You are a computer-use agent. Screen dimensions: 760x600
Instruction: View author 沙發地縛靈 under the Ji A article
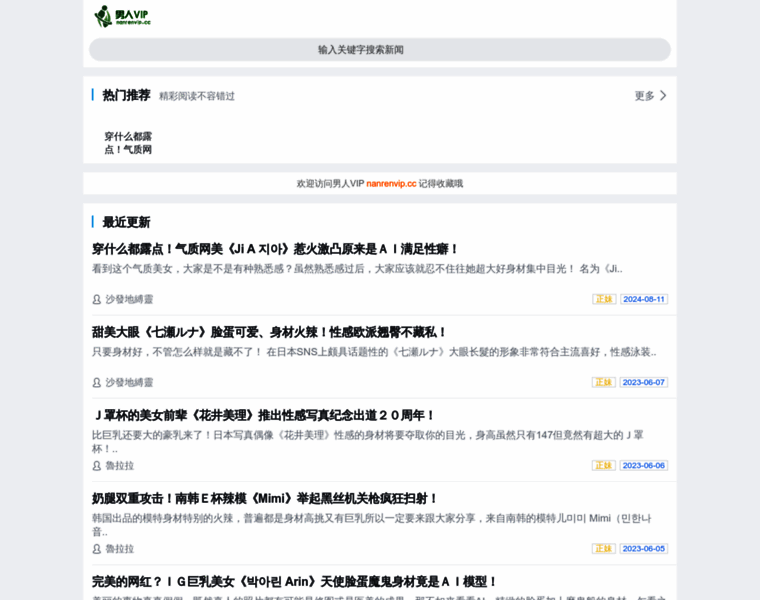pyautogui.click(x=129, y=299)
